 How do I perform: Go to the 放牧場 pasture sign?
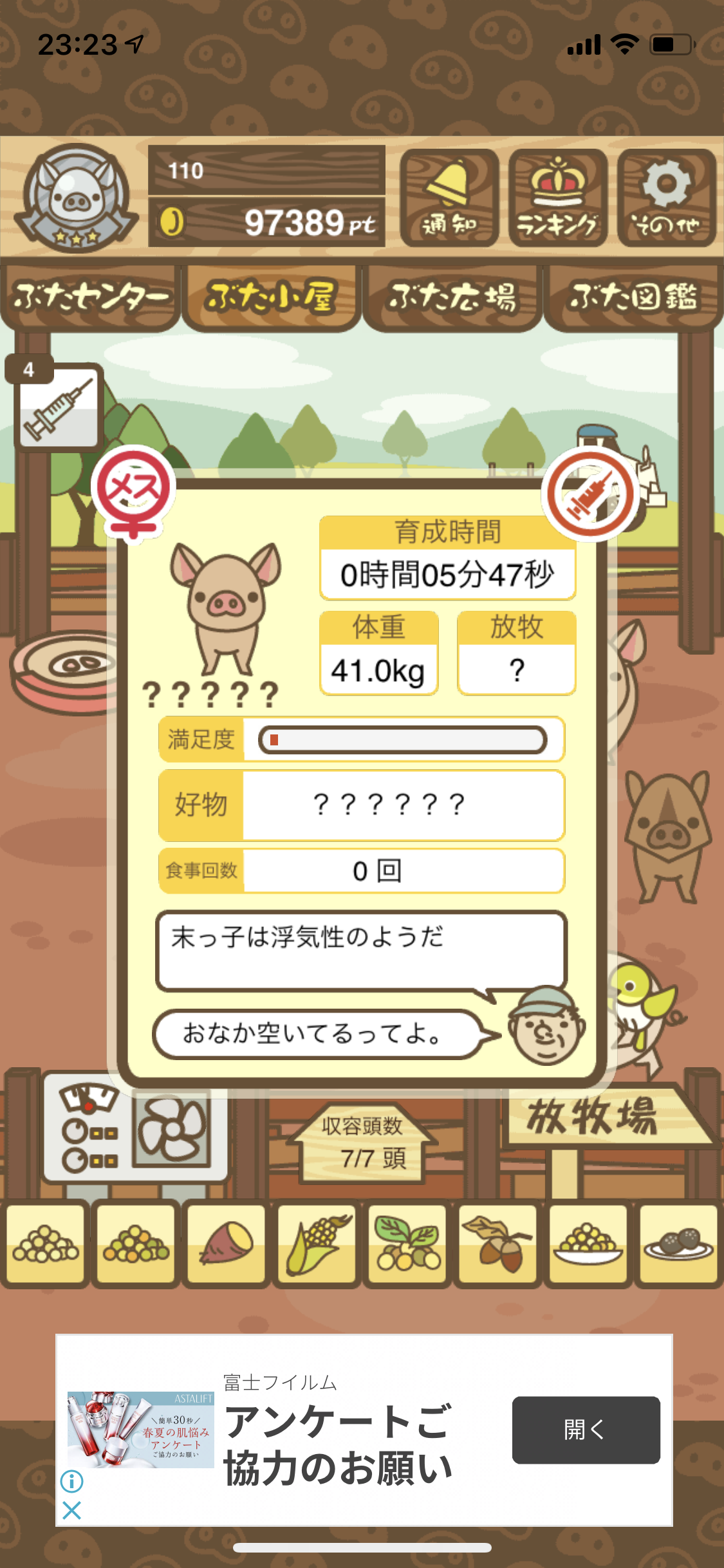[x=592, y=1116]
